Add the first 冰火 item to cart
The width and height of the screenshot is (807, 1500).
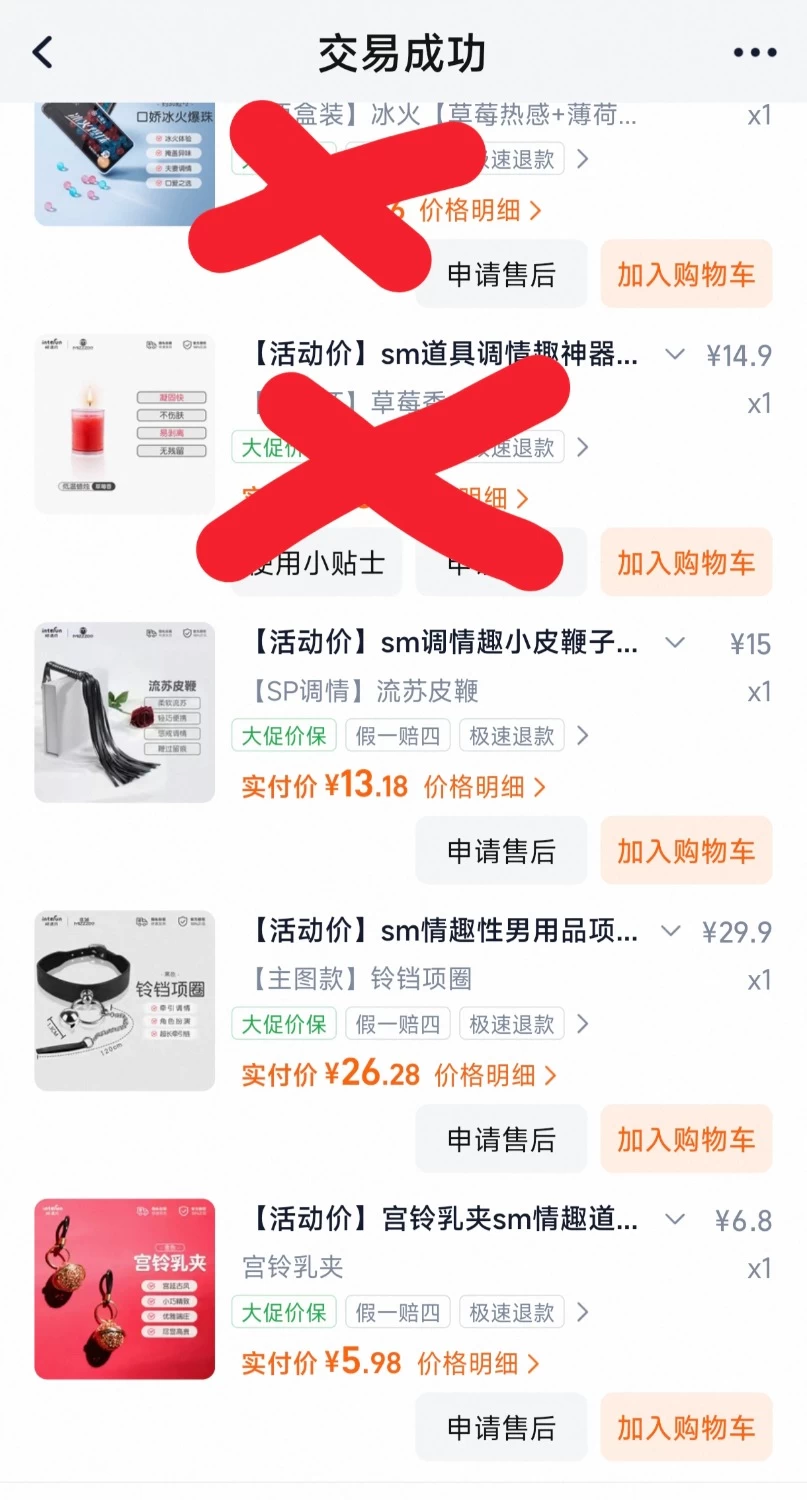coord(686,274)
